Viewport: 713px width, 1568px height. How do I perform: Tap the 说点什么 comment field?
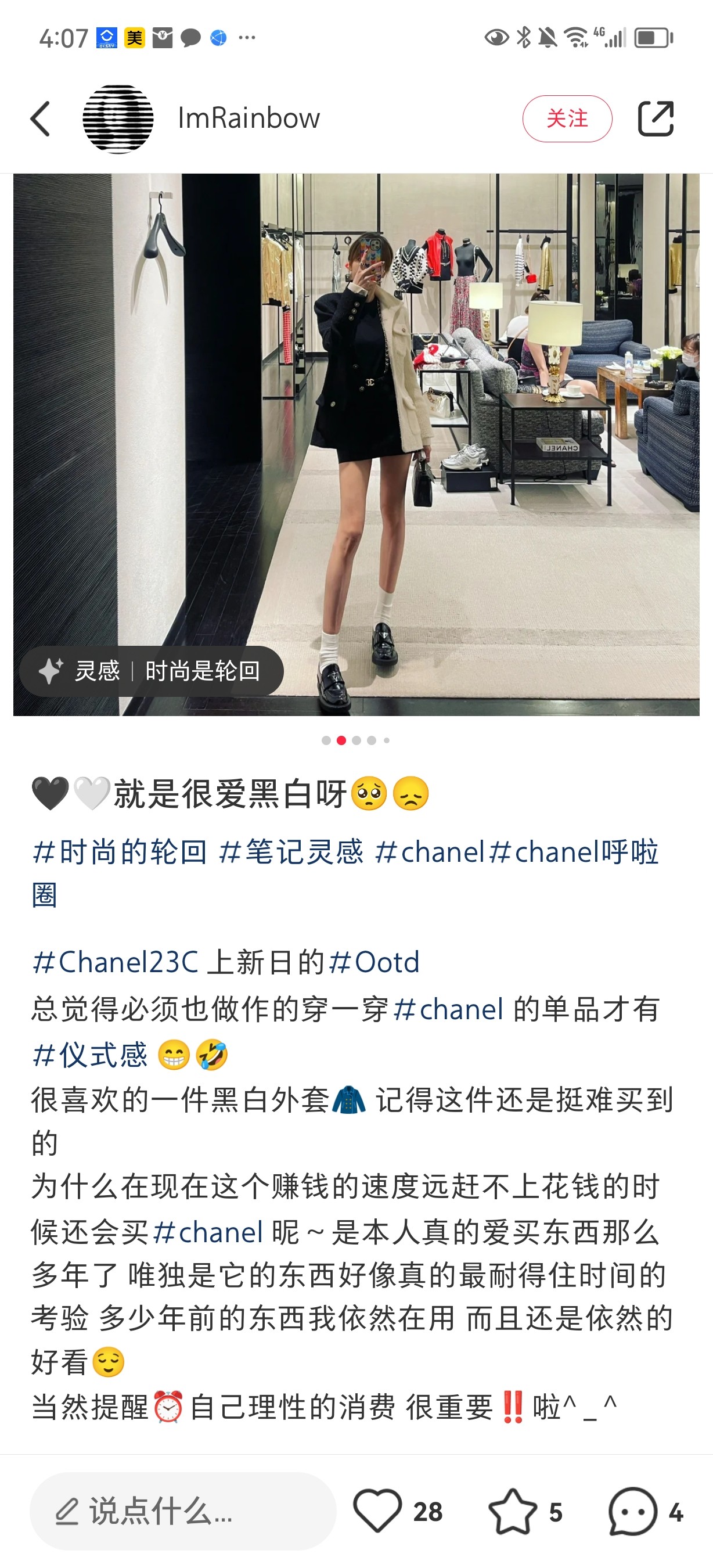182,1512
